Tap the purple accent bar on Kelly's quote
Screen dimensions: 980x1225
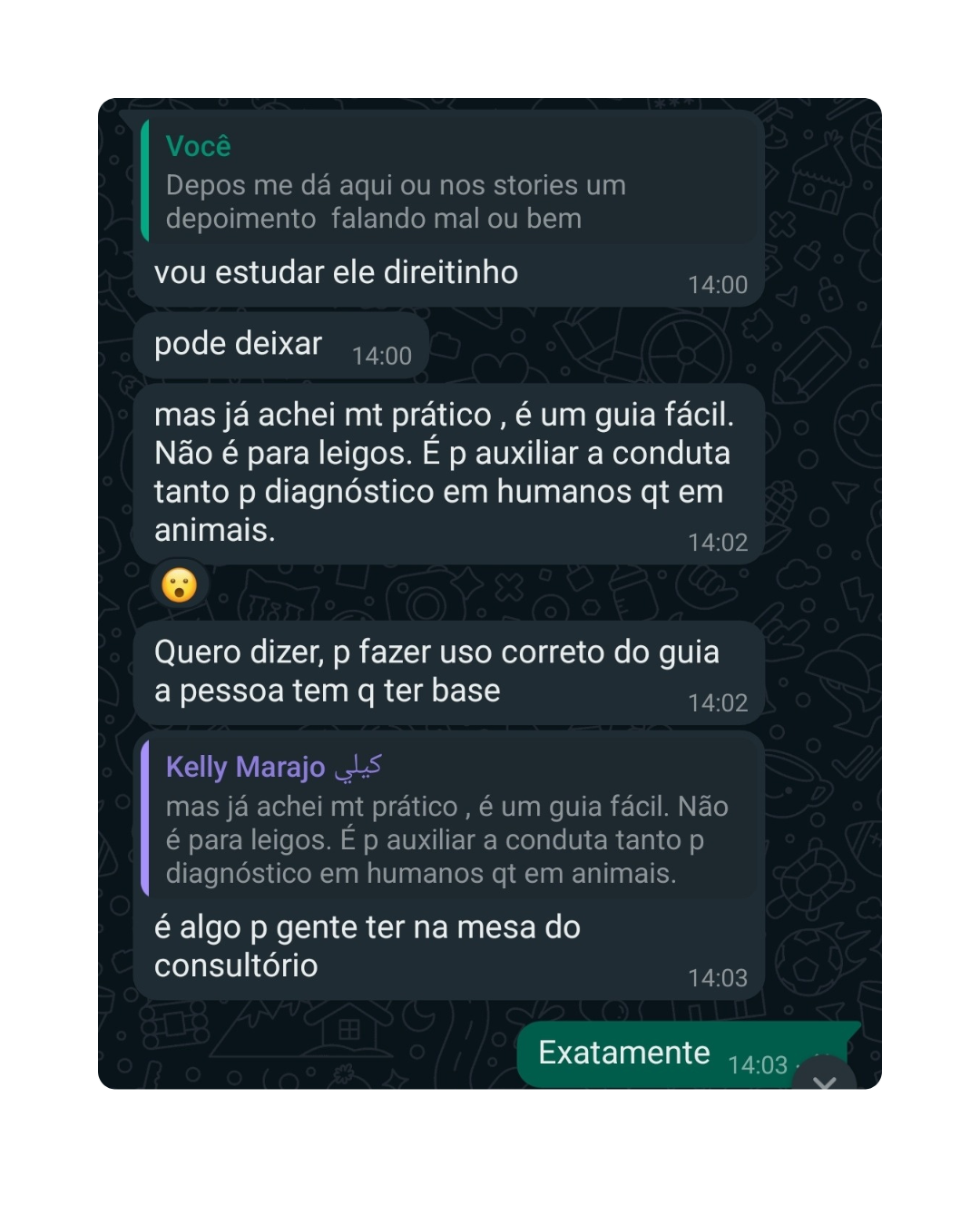pyautogui.click(x=146, y=817)
